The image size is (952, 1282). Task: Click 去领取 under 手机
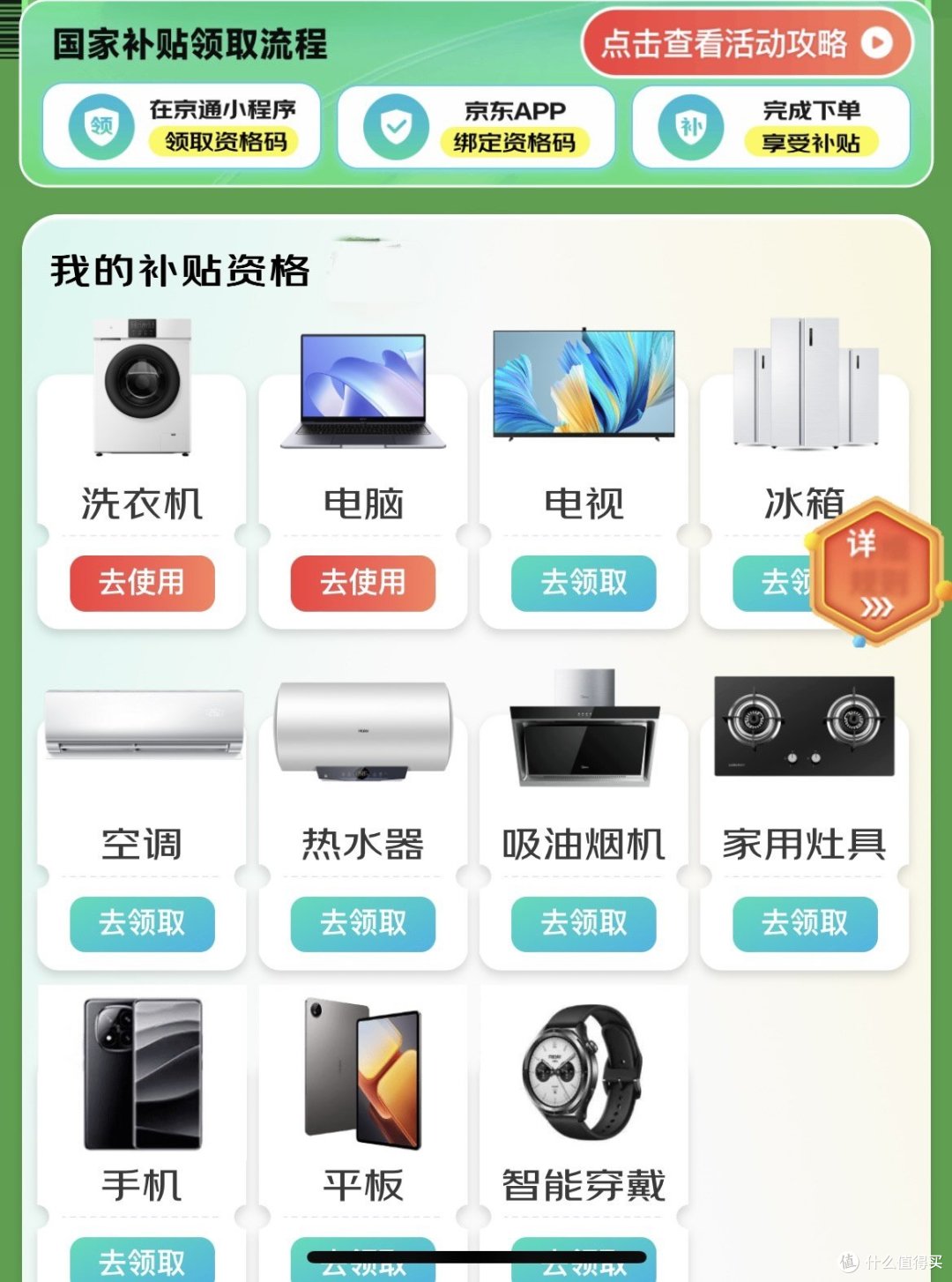144,1263
